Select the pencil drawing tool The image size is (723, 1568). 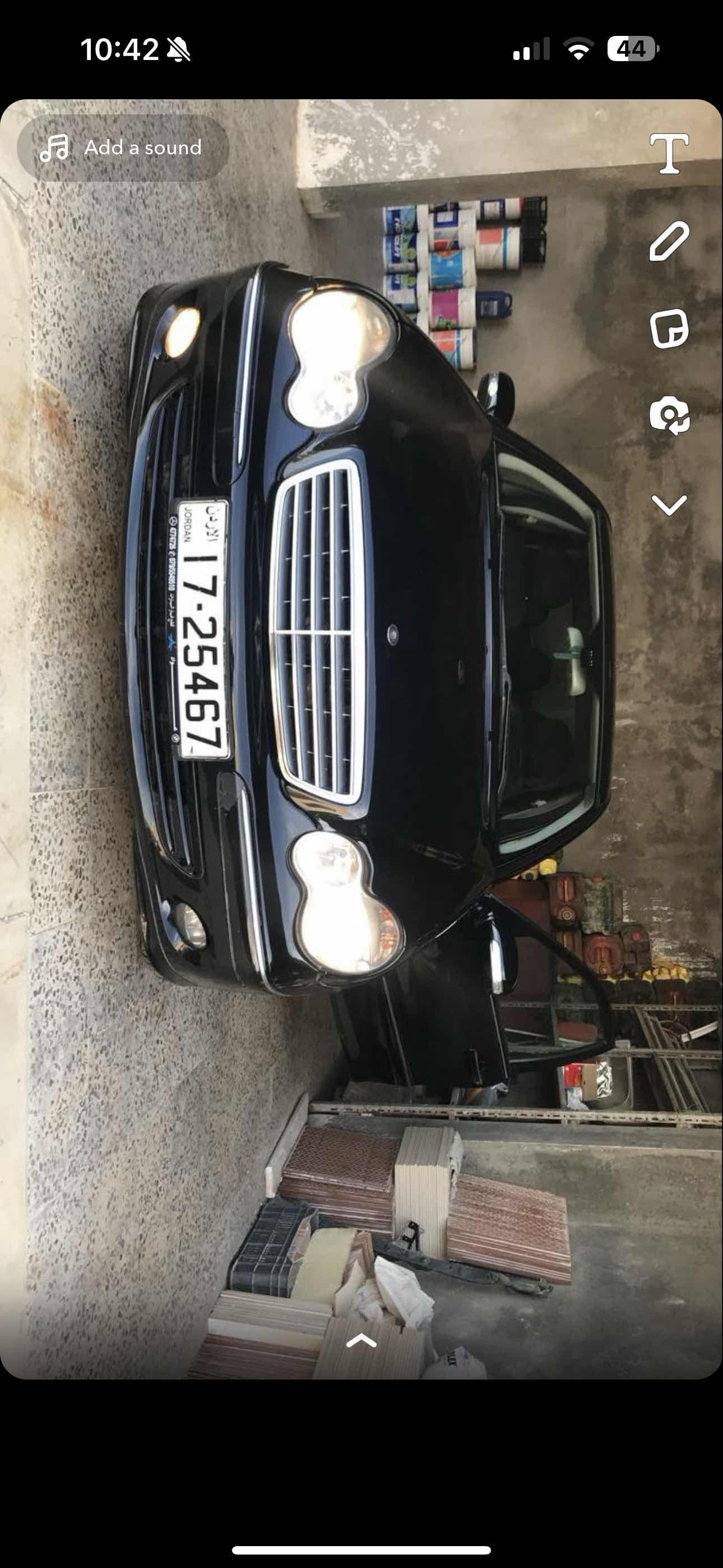[x=669, y=242]
